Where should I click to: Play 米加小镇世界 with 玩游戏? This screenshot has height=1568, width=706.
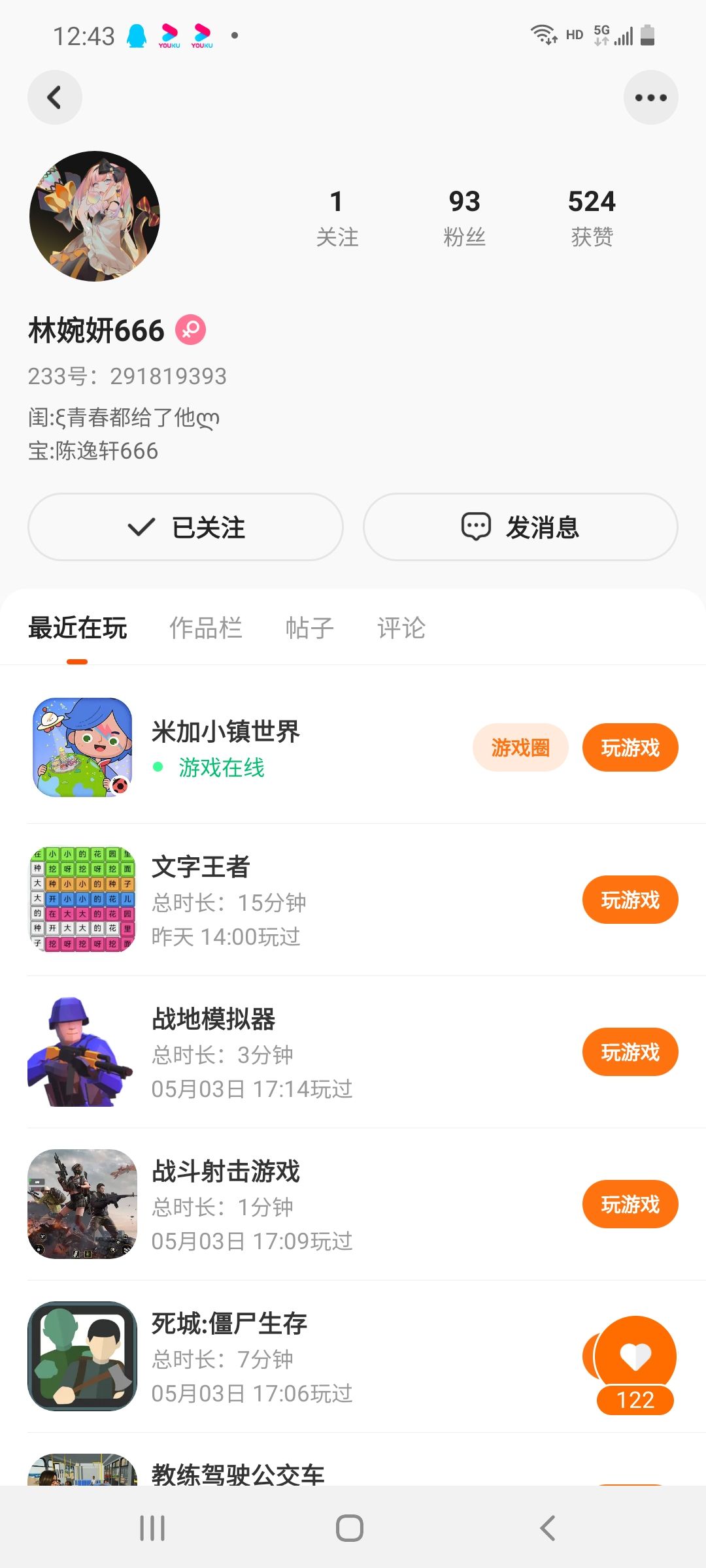tap(630, 747)
